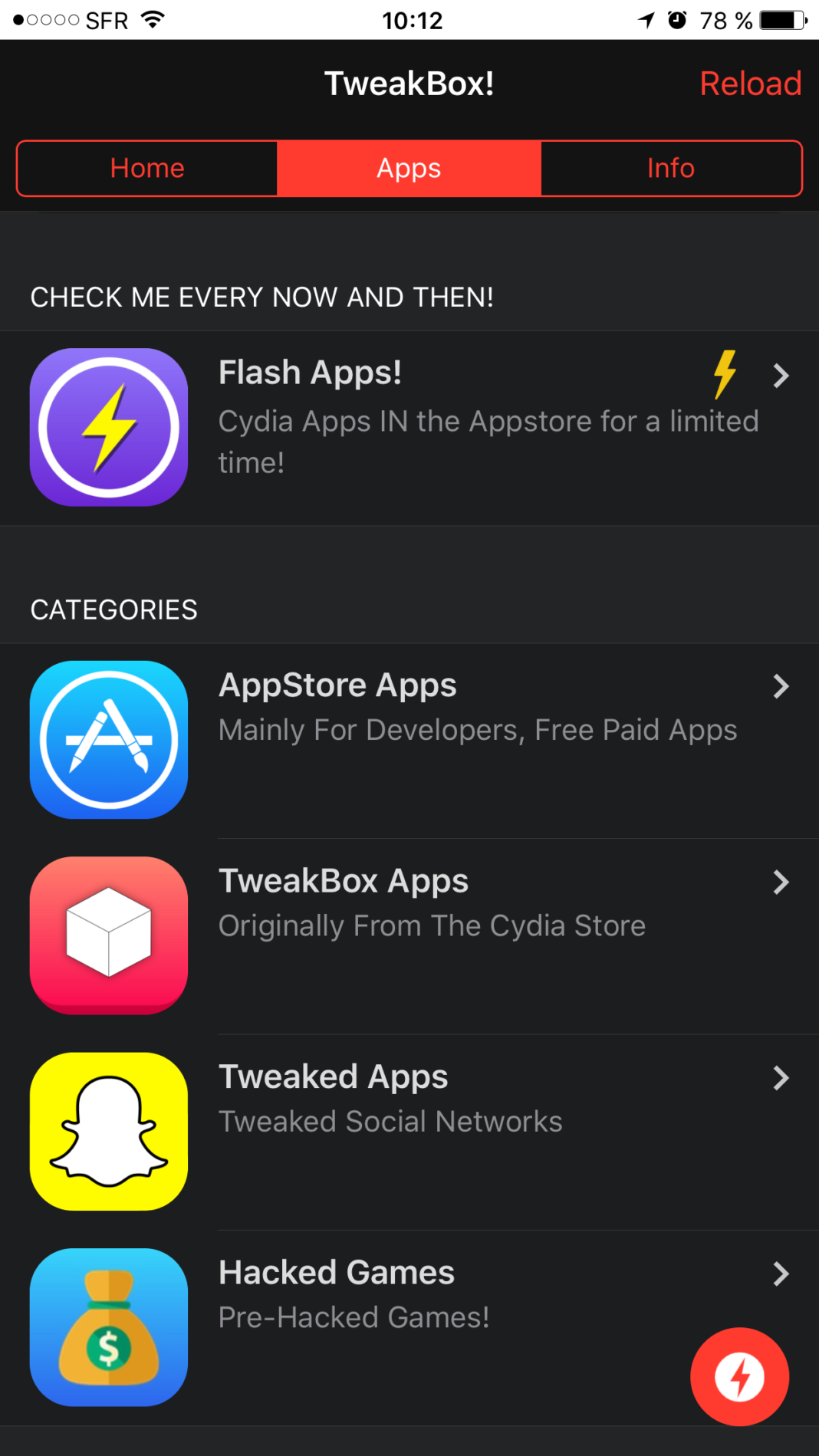819x1456 pixels.
Task: Tap the red lightning floating button
Action: (739, 1376)
